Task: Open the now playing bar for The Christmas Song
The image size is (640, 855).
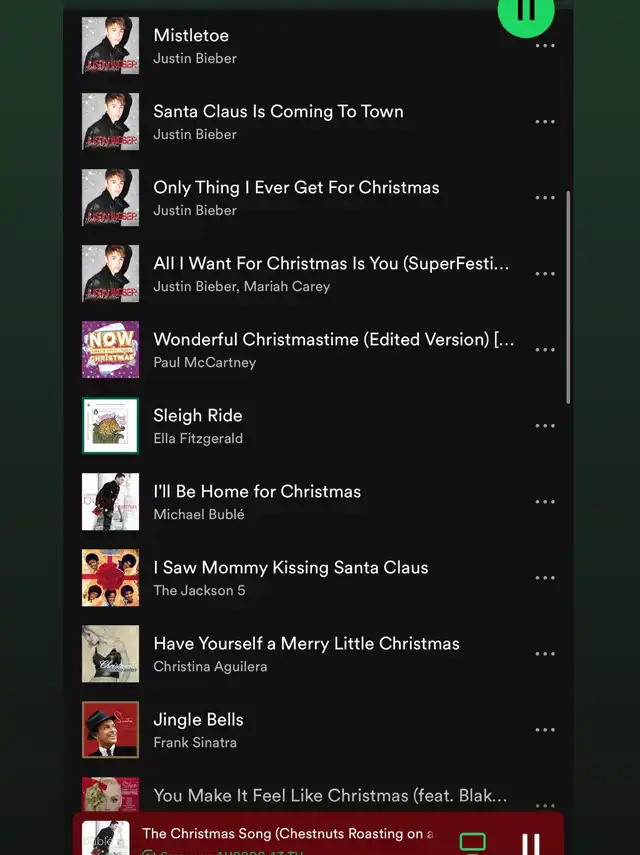Action: pyautogui.click(x=288, y=834)
